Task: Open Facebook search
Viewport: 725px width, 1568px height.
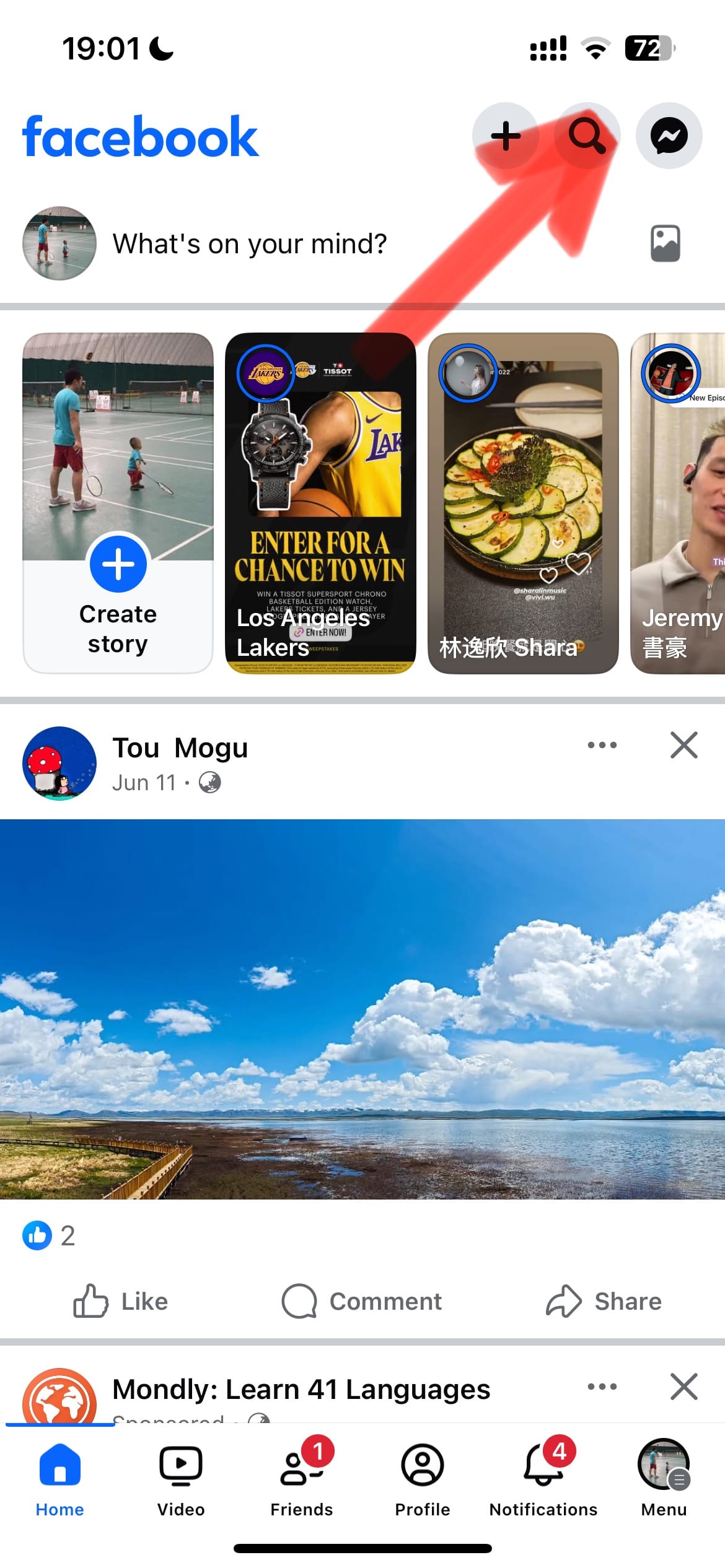Action: (587, 136)
